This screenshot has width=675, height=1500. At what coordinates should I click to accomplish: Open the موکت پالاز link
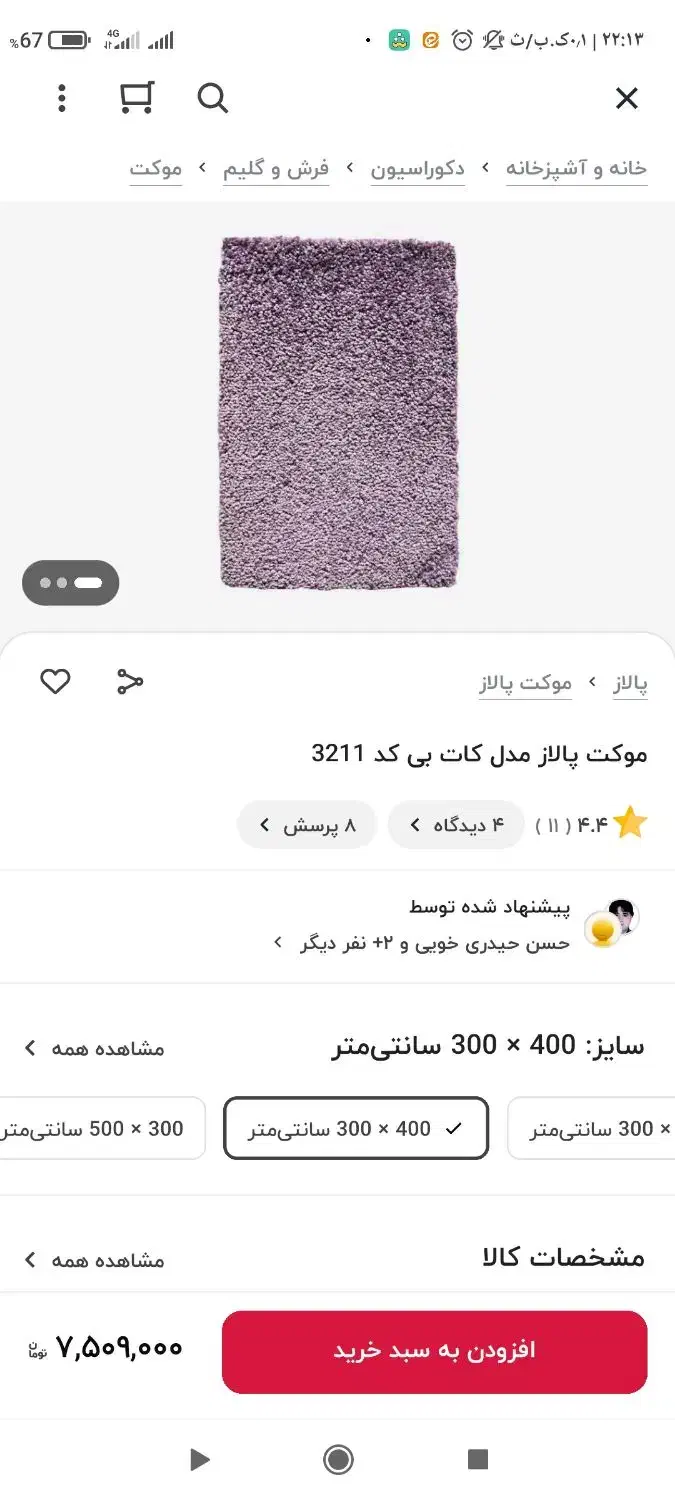pyautogui.click(x=525, y=684)
